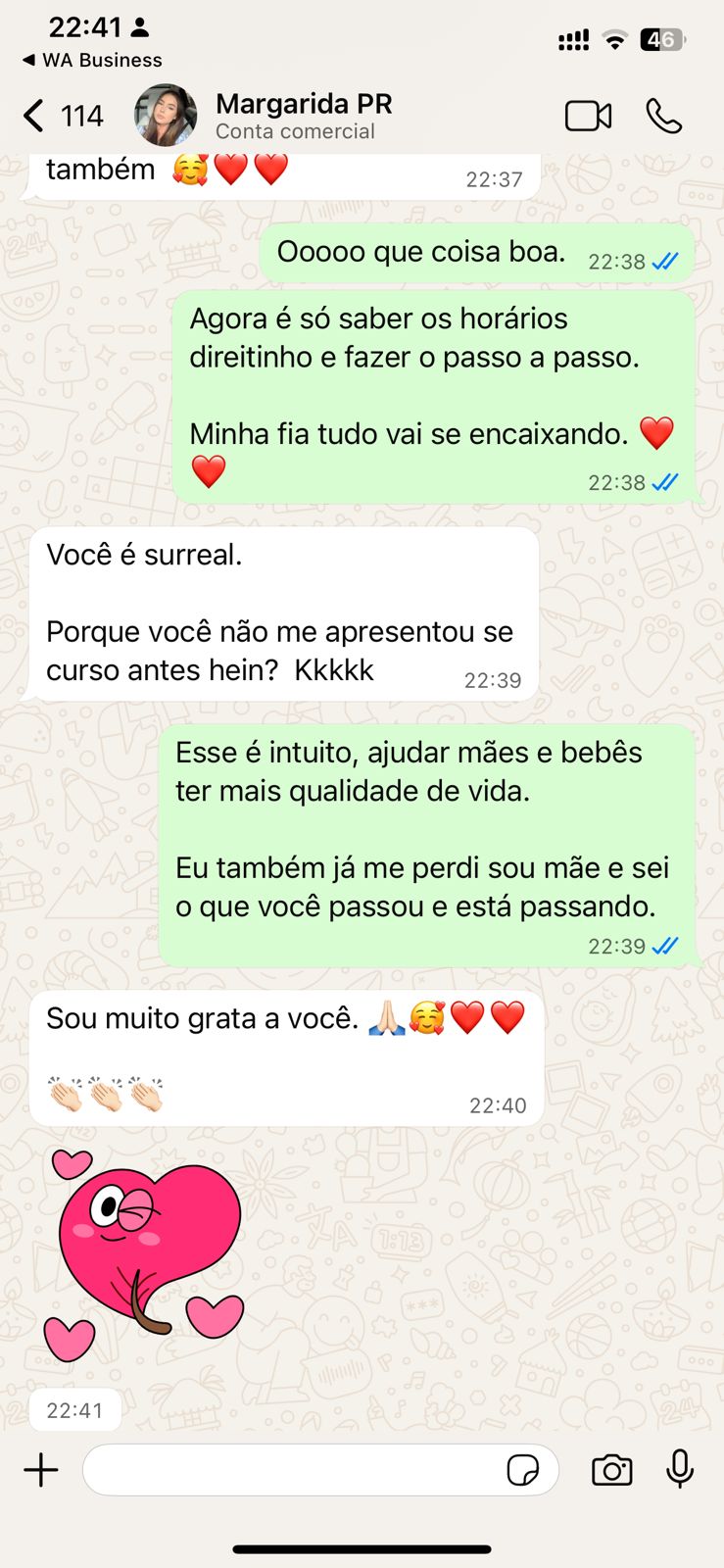Tap the microphone to record audio
This screenshot has height=1568, width=724.
[680, 1469]
